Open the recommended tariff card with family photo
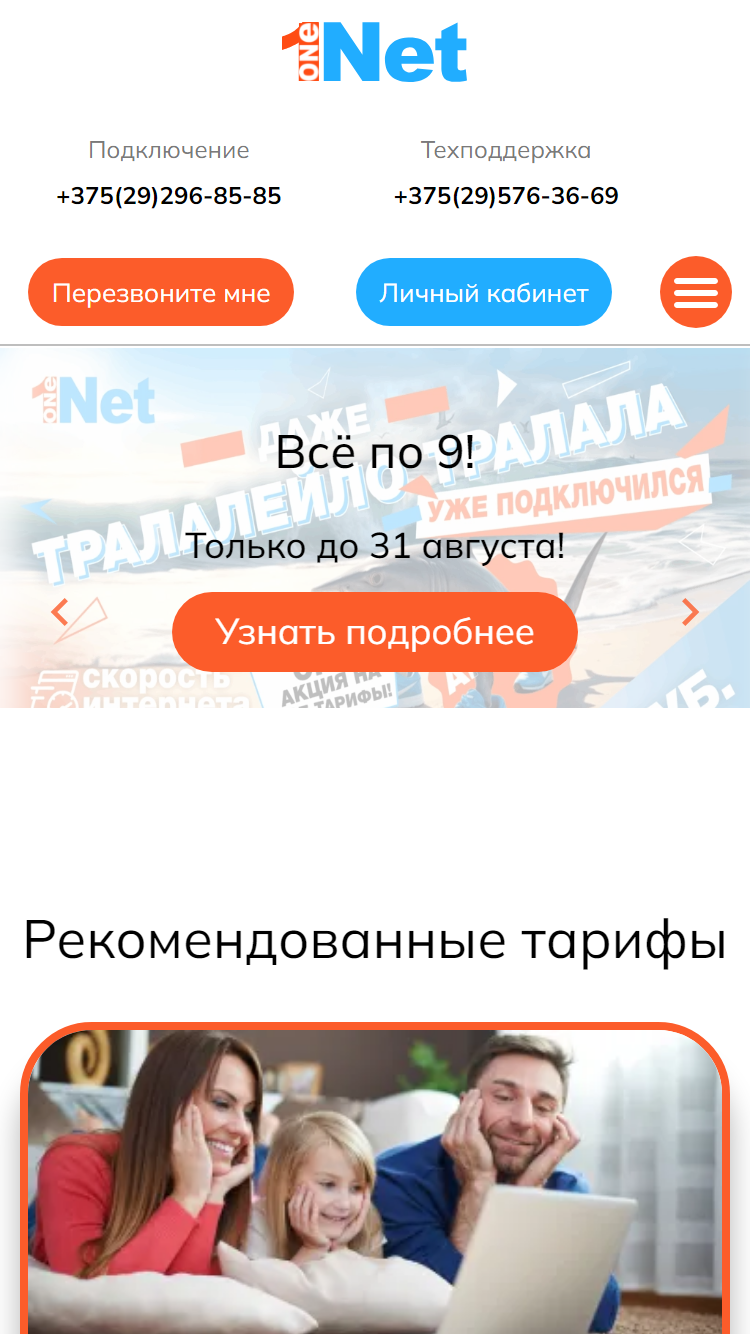Viewport: 750px width, 1334px height. tap(375, 1180)
